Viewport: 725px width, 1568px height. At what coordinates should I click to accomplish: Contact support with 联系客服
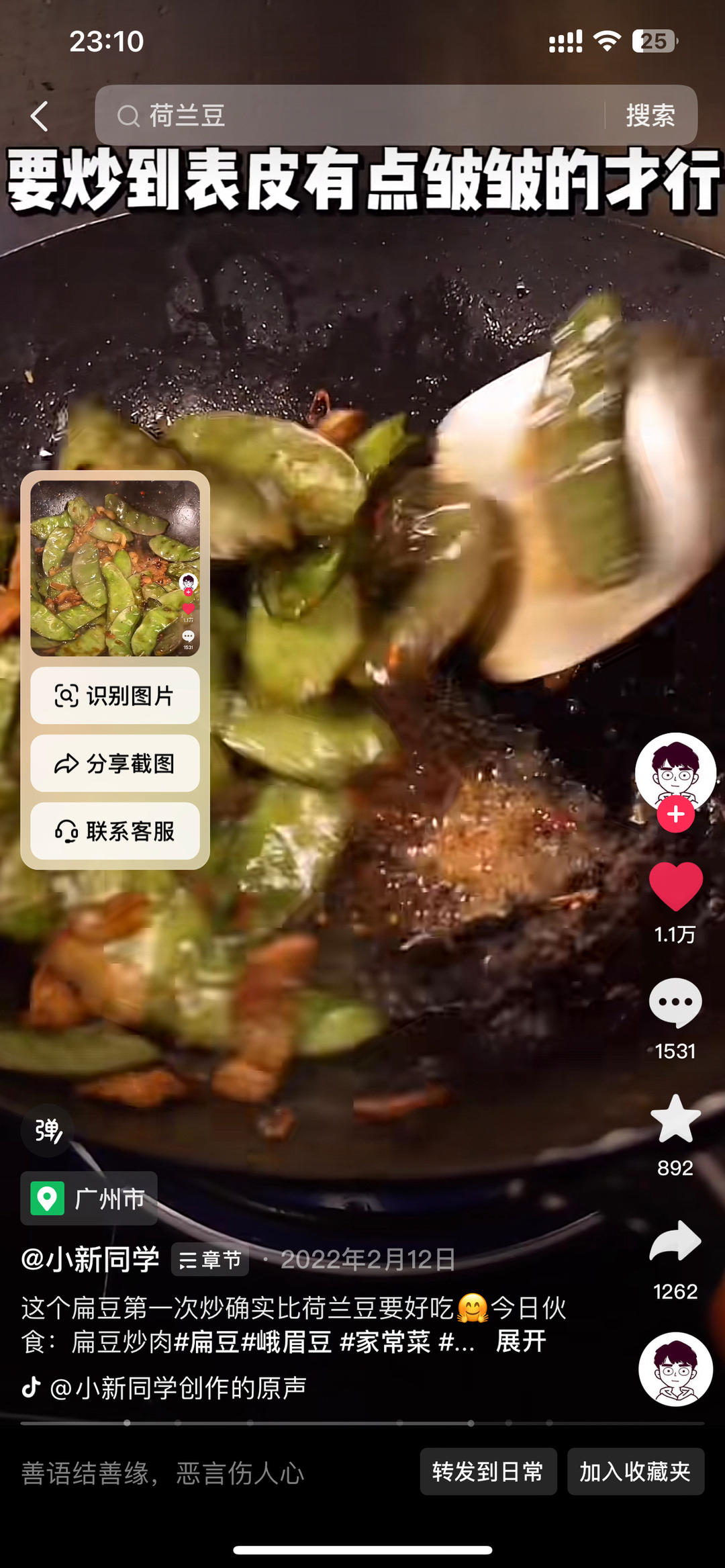(x=115, y=831)
